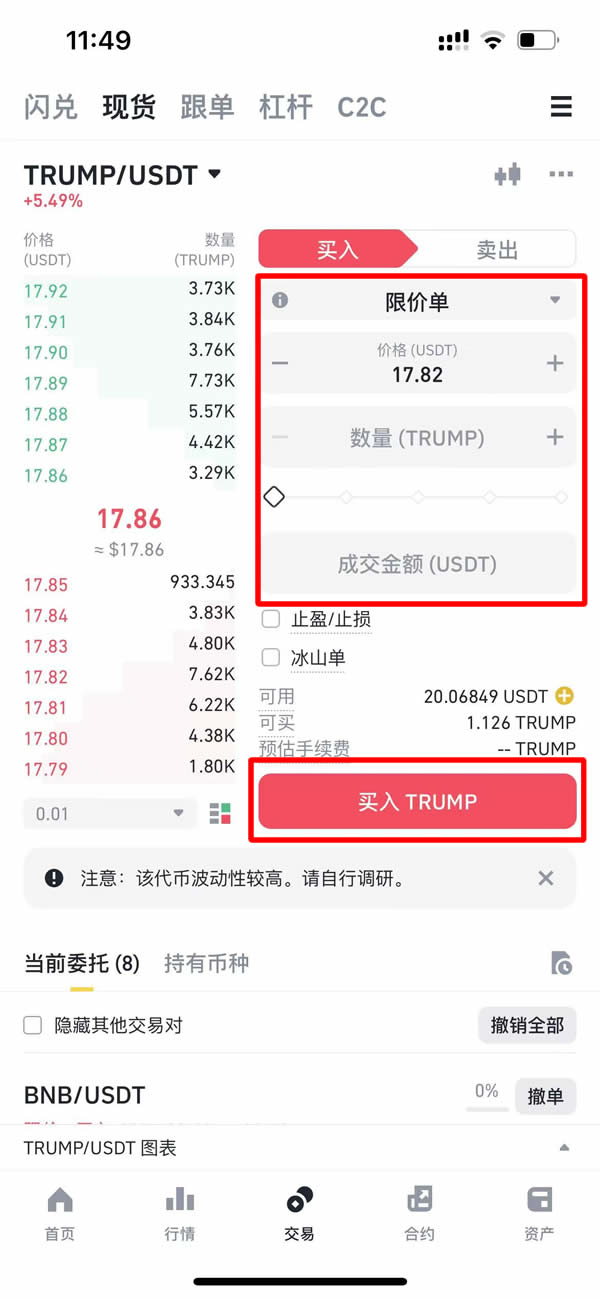Select the 卖出 sell tab
This screenshot has height=1298, width=600.
(x=497, y=249)
